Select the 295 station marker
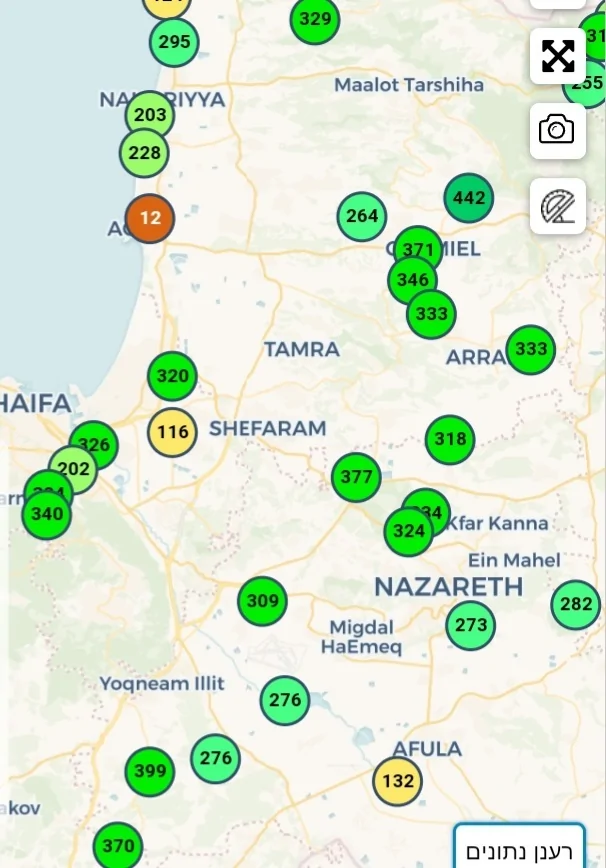606x868 pixels. pos(174,42)
